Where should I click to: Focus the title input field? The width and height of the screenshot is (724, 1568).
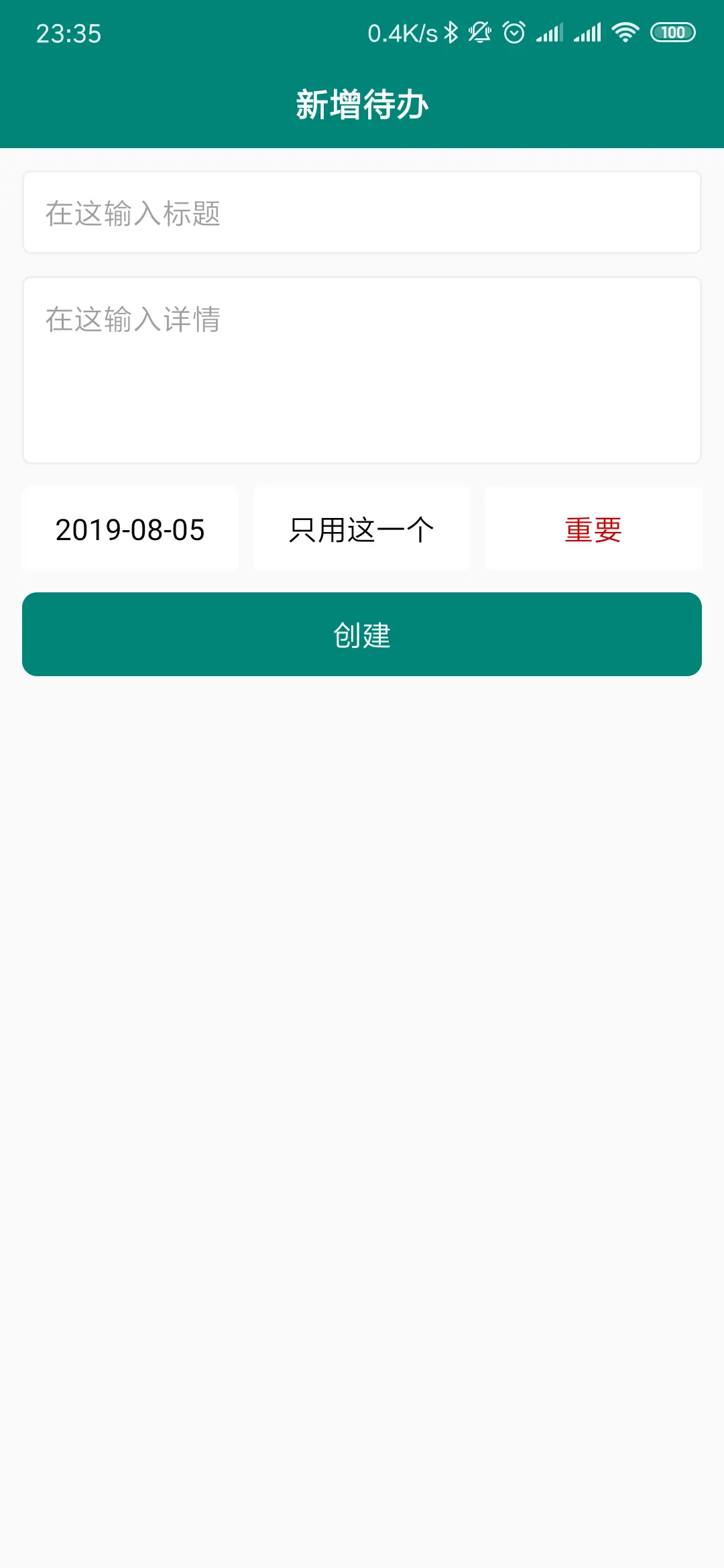[362, 212]
